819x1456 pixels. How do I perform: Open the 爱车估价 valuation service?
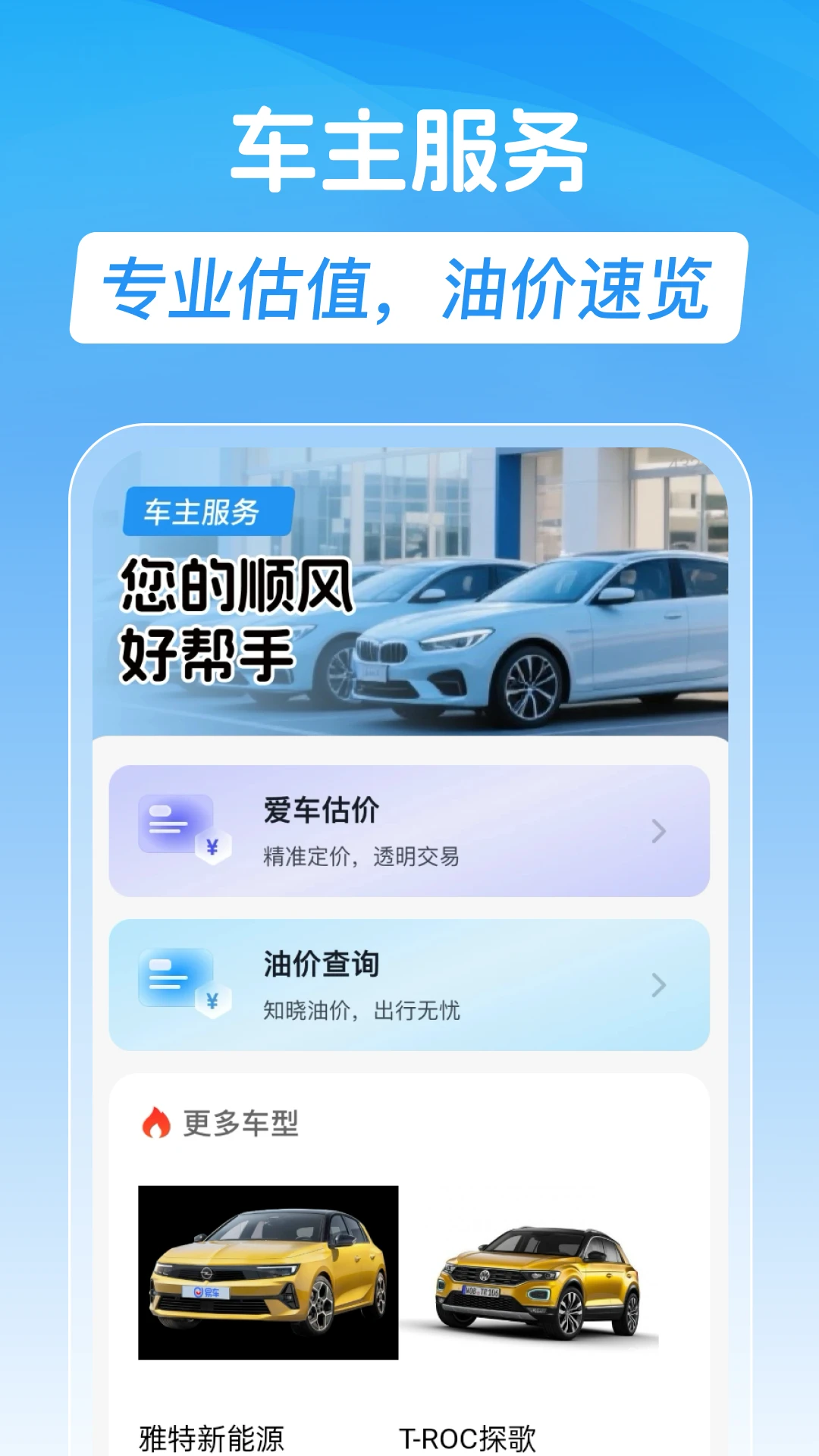click(x=409, y=832)
